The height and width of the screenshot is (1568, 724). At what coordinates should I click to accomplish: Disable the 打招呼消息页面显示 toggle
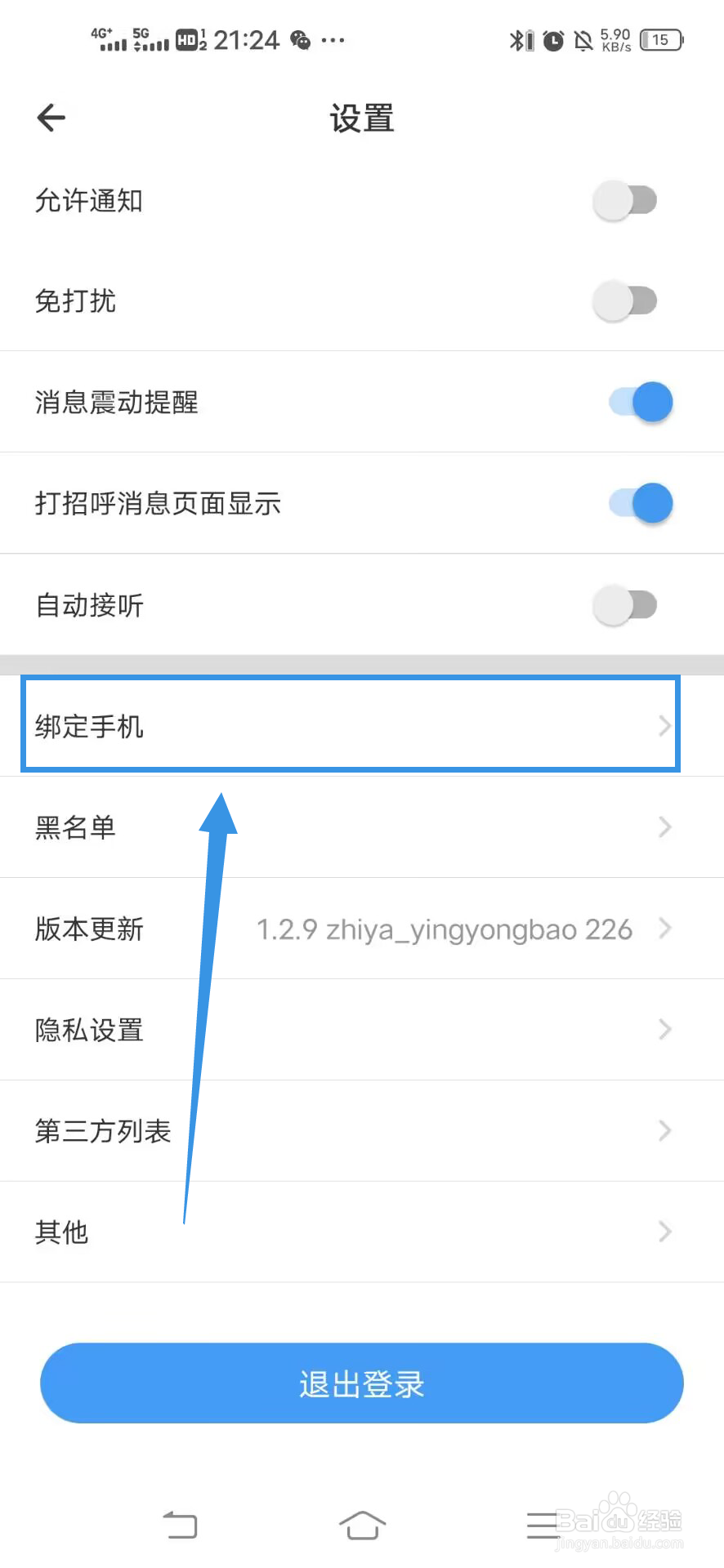(638, 503)
